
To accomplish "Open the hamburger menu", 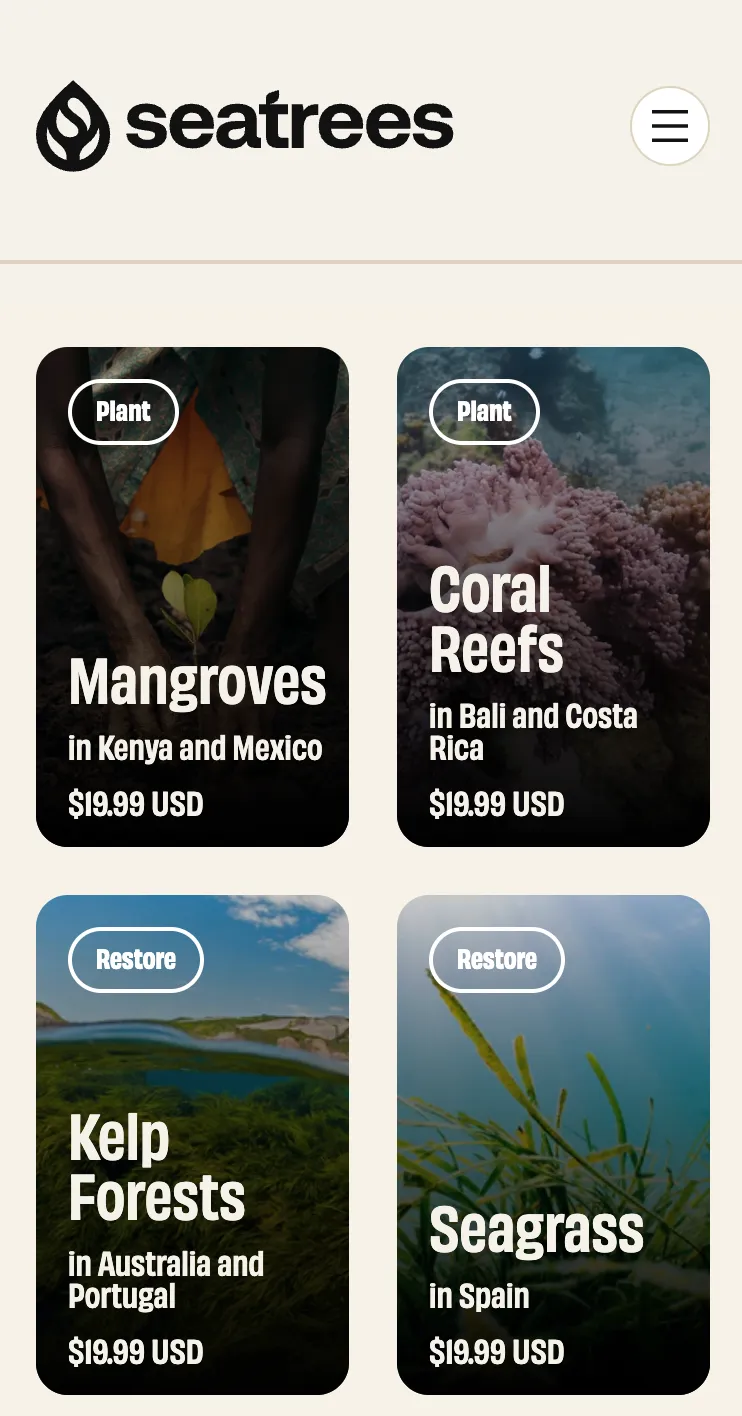I will click(x=669, y=126).
